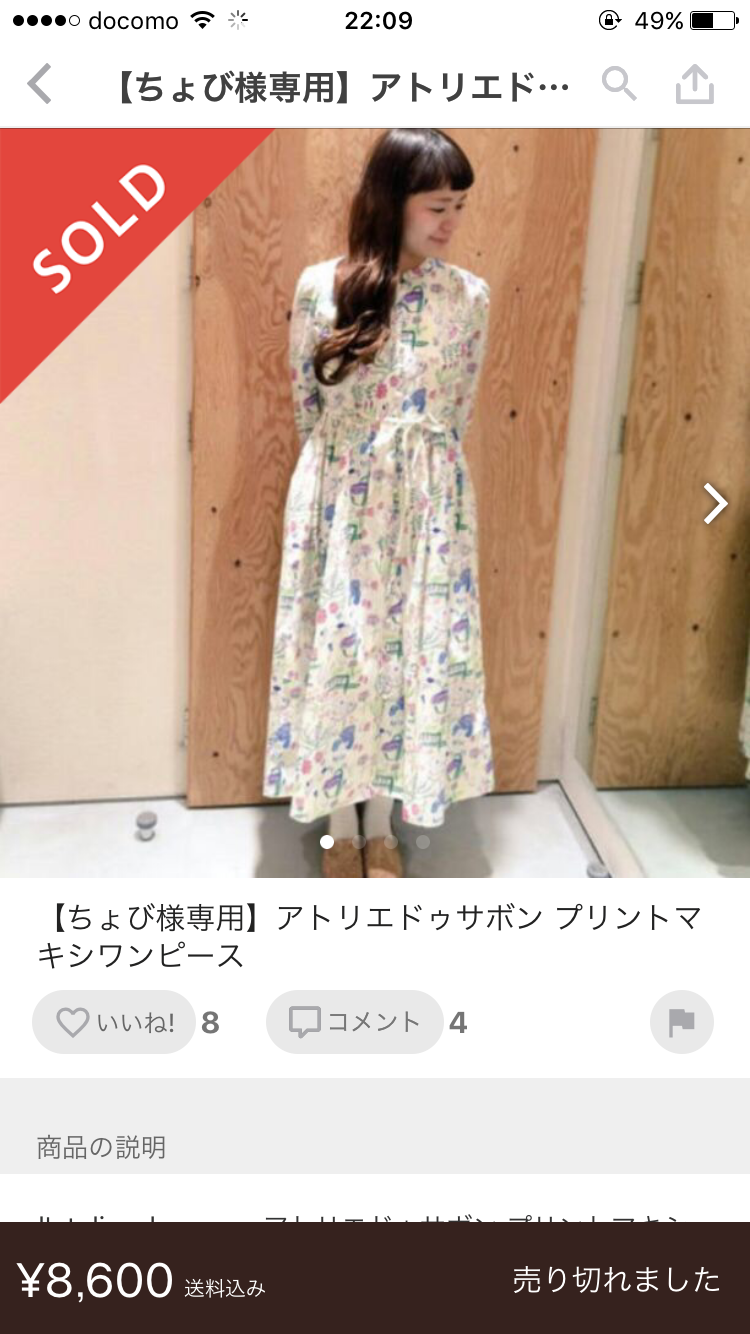
Task: Share this listing with the share icon
Action: 695,85
